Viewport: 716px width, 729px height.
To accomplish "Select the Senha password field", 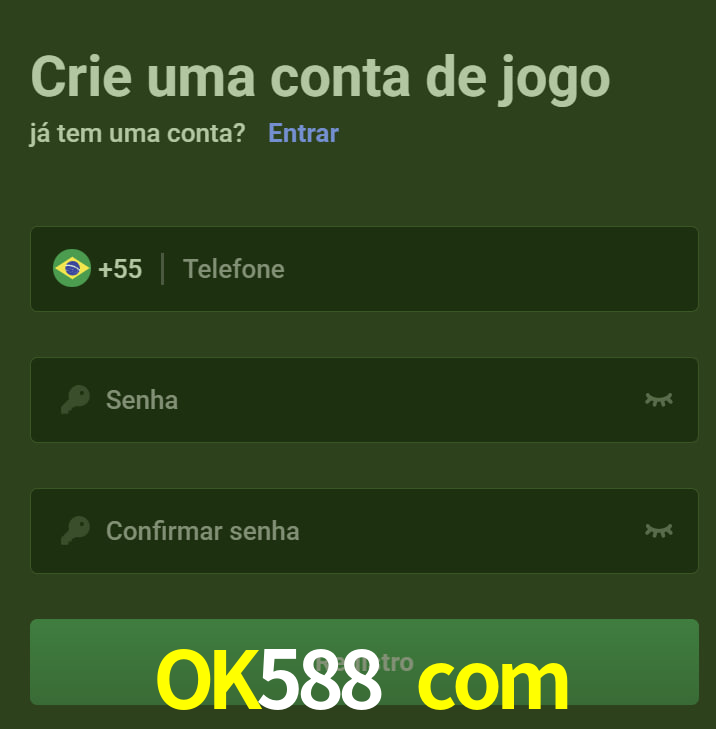I will [x=360, y=400].
